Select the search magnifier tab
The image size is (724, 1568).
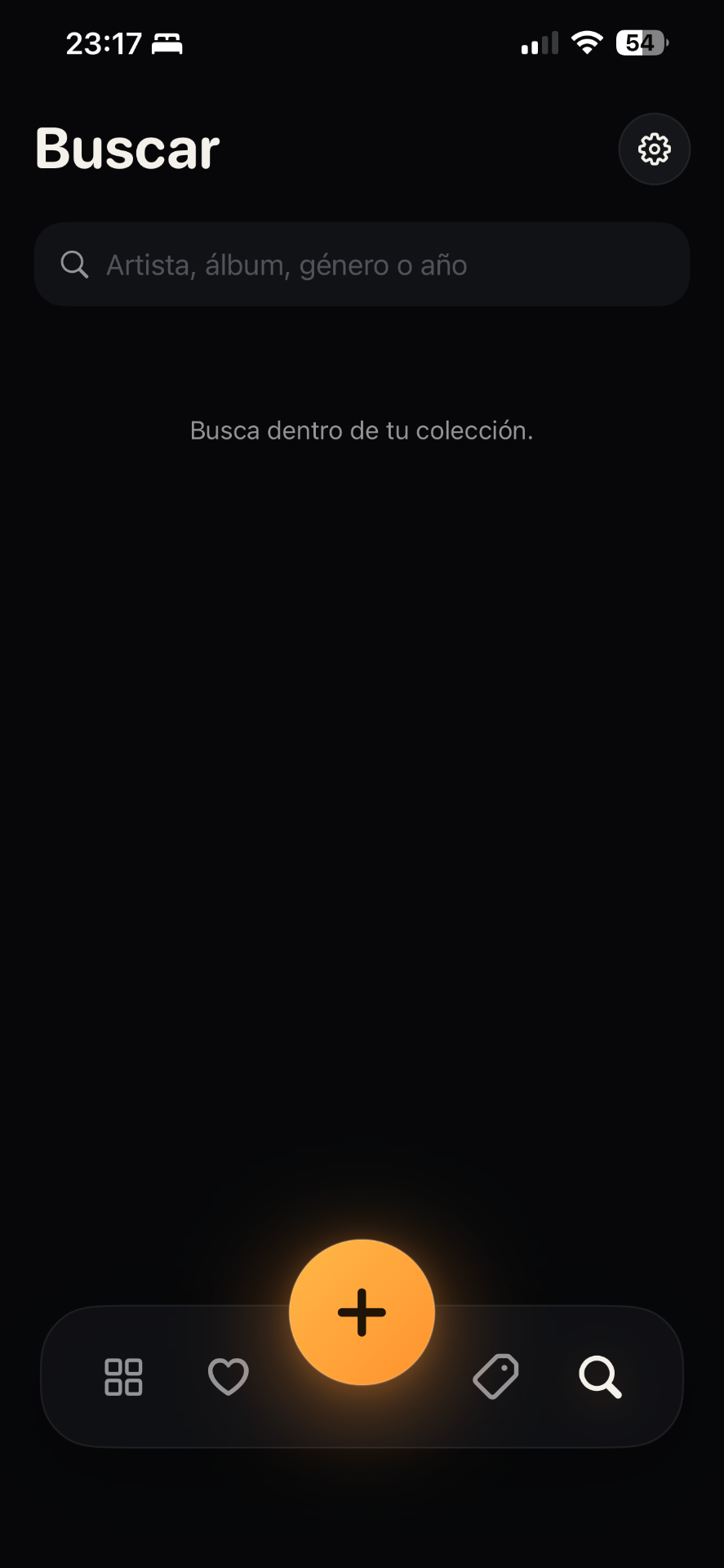[601, 1377]
